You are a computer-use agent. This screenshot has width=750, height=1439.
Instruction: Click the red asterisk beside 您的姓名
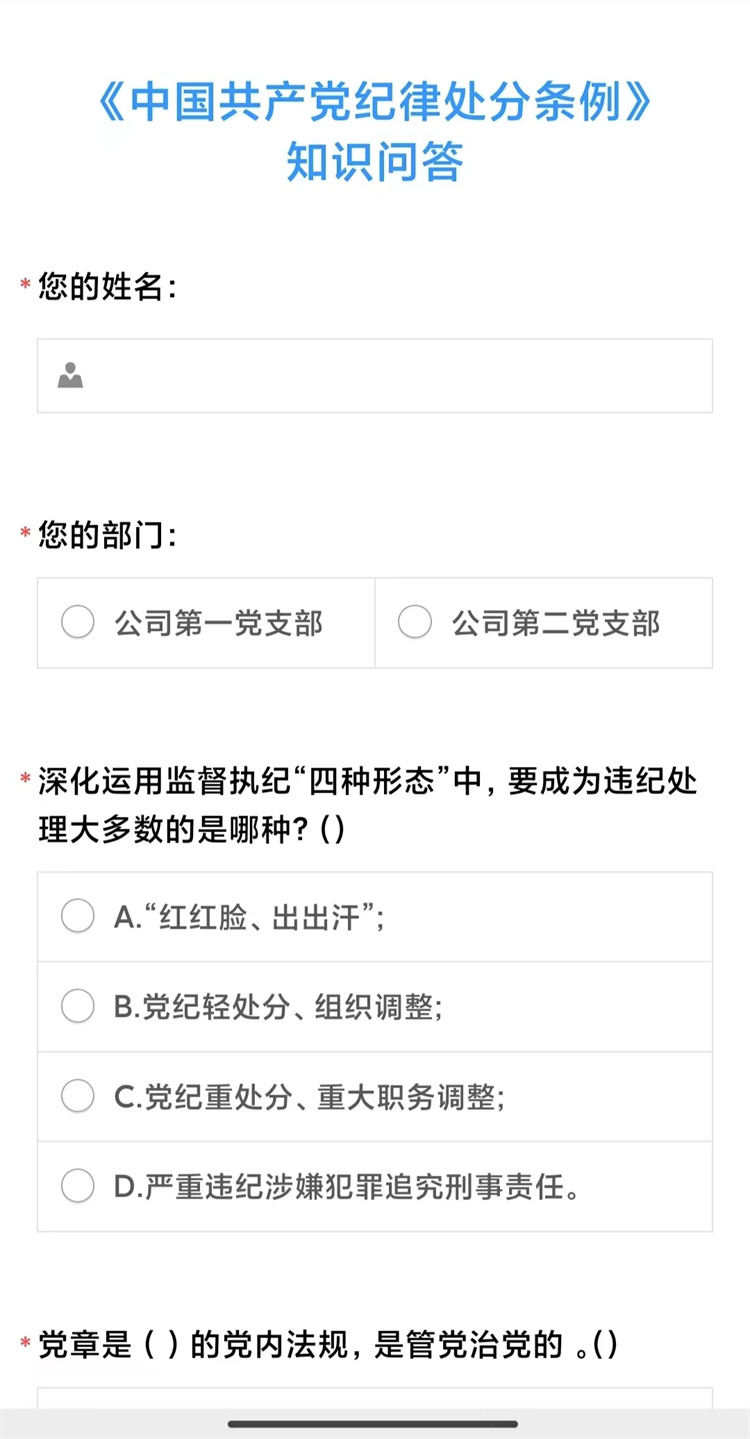(26, 283)
